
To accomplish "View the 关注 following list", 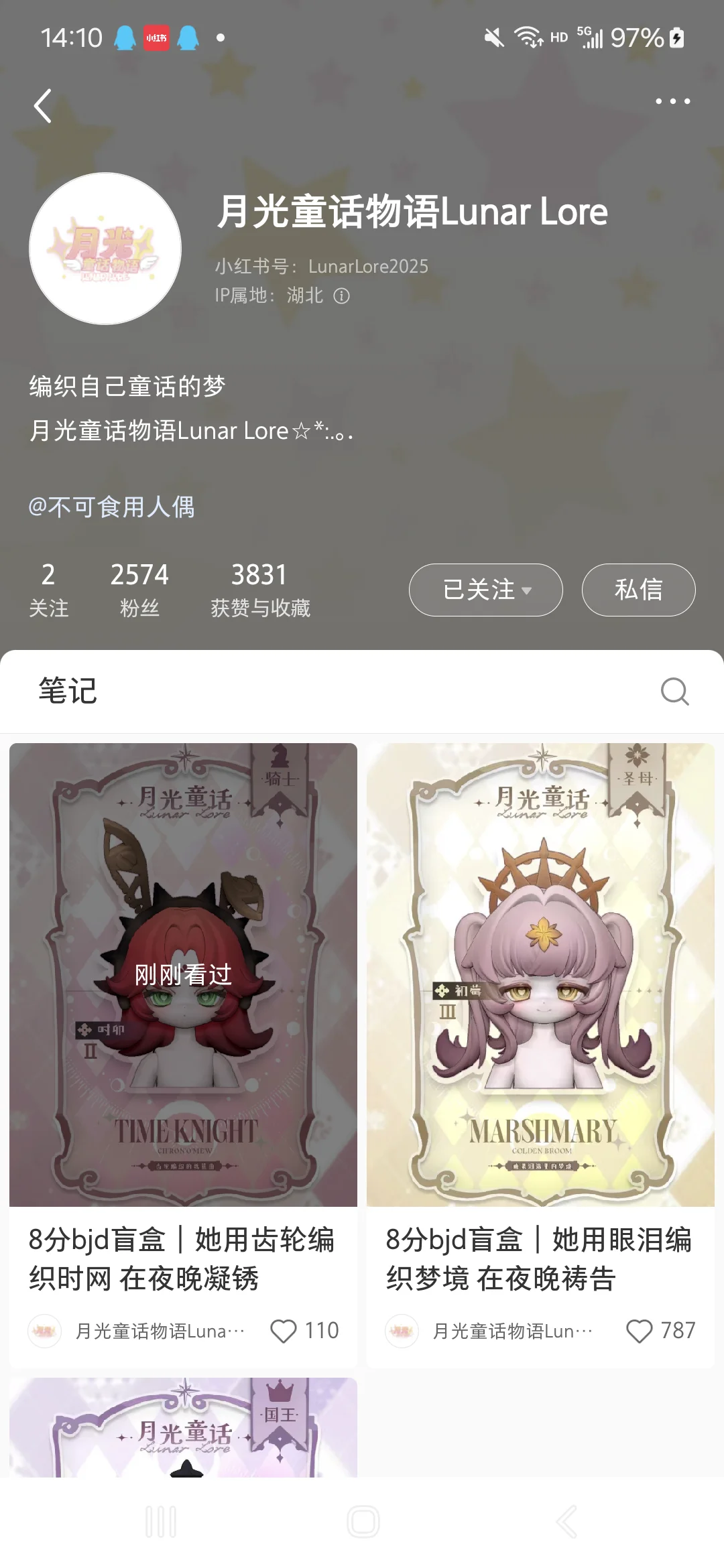I will point(48,589).
